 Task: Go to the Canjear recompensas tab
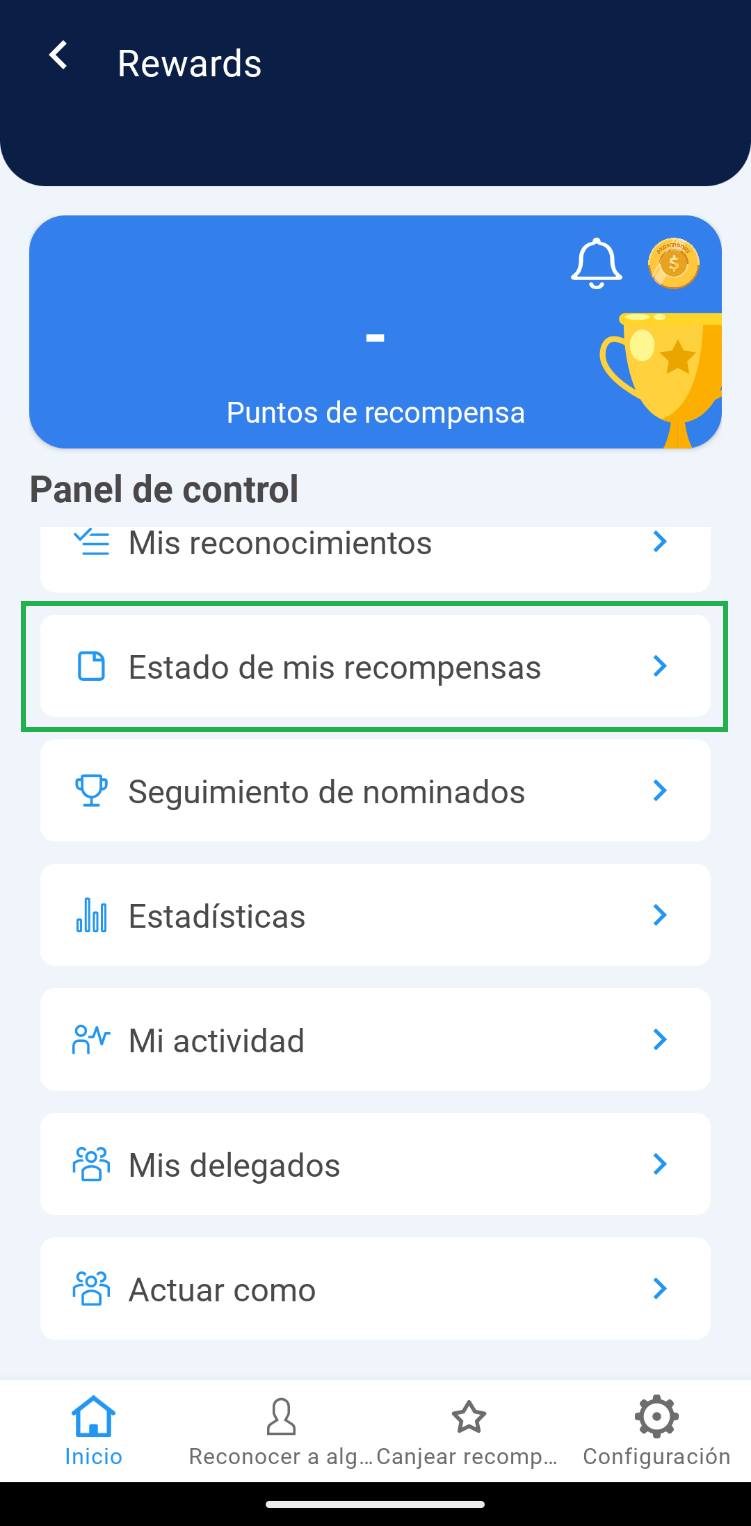[x=468, y=1431]
